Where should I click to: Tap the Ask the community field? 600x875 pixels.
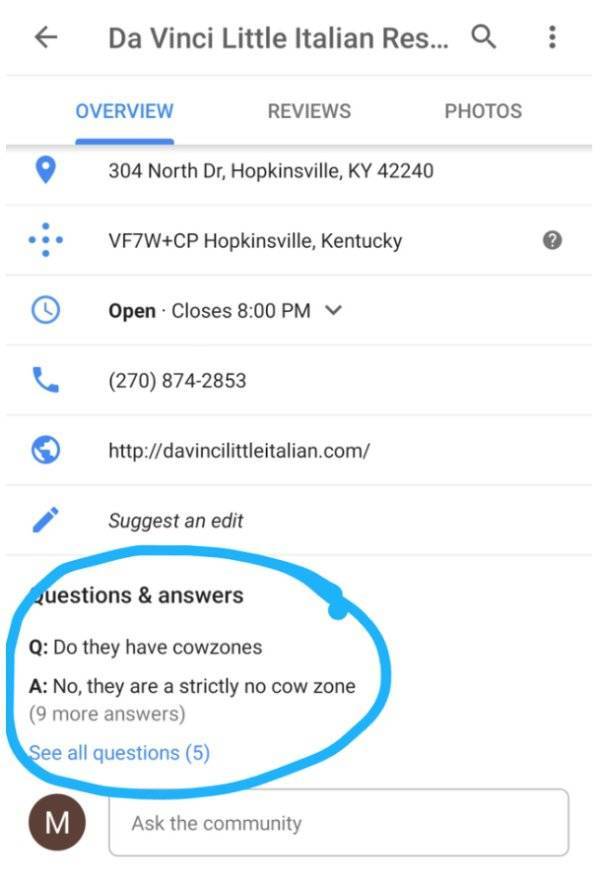click(x=338, y=823)
